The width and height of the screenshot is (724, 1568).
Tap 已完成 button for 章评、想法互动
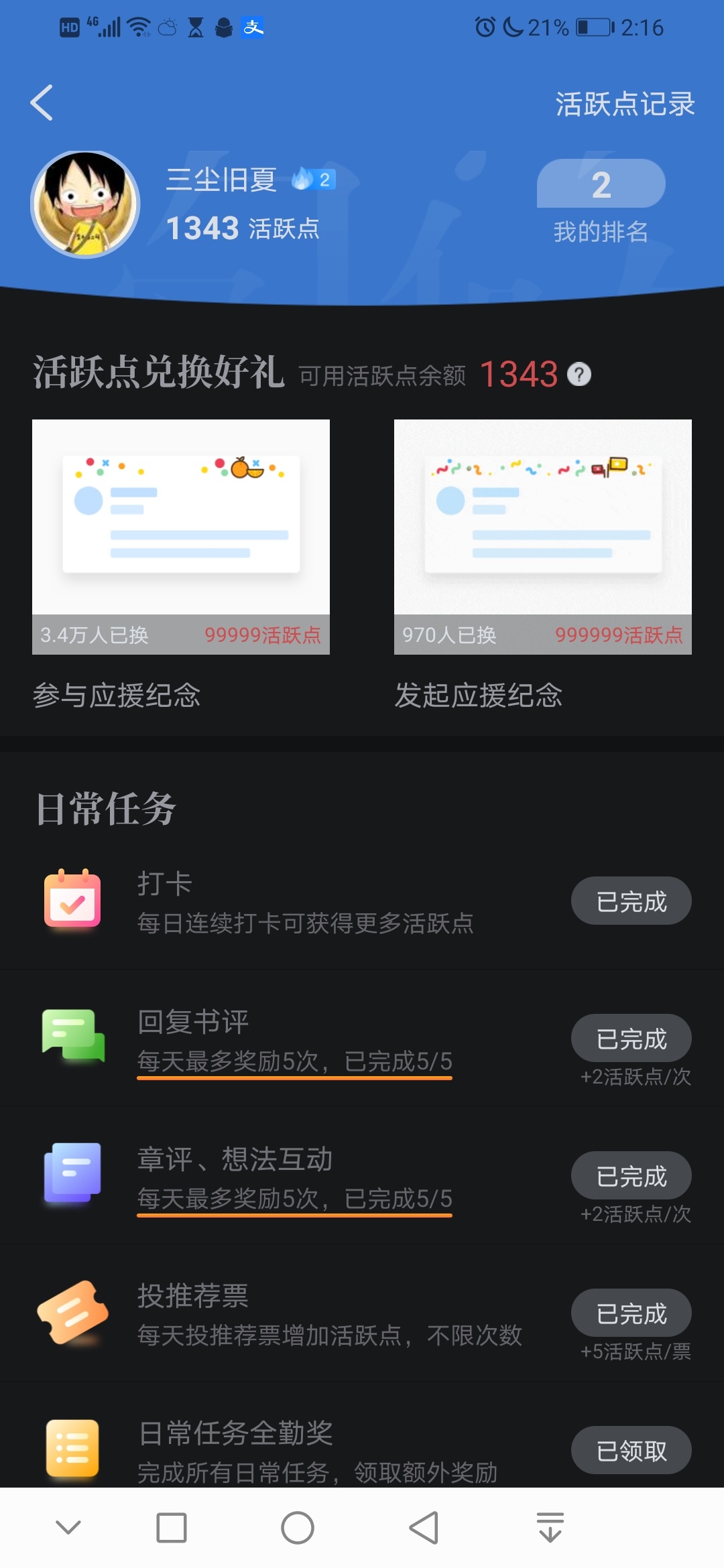click(x=631, y=1175)
